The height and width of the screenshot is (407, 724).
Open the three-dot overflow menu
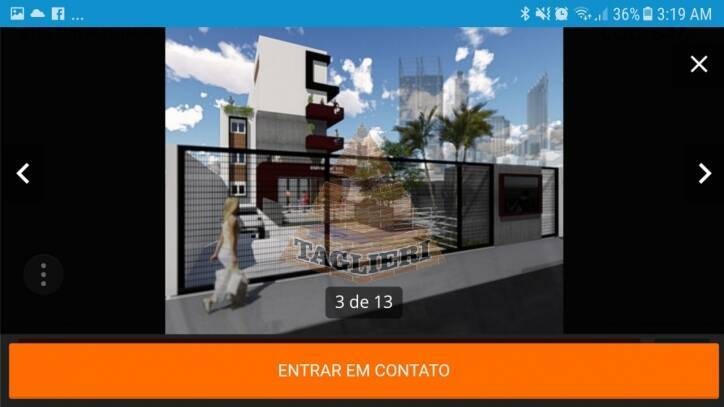tap(43, 274)
